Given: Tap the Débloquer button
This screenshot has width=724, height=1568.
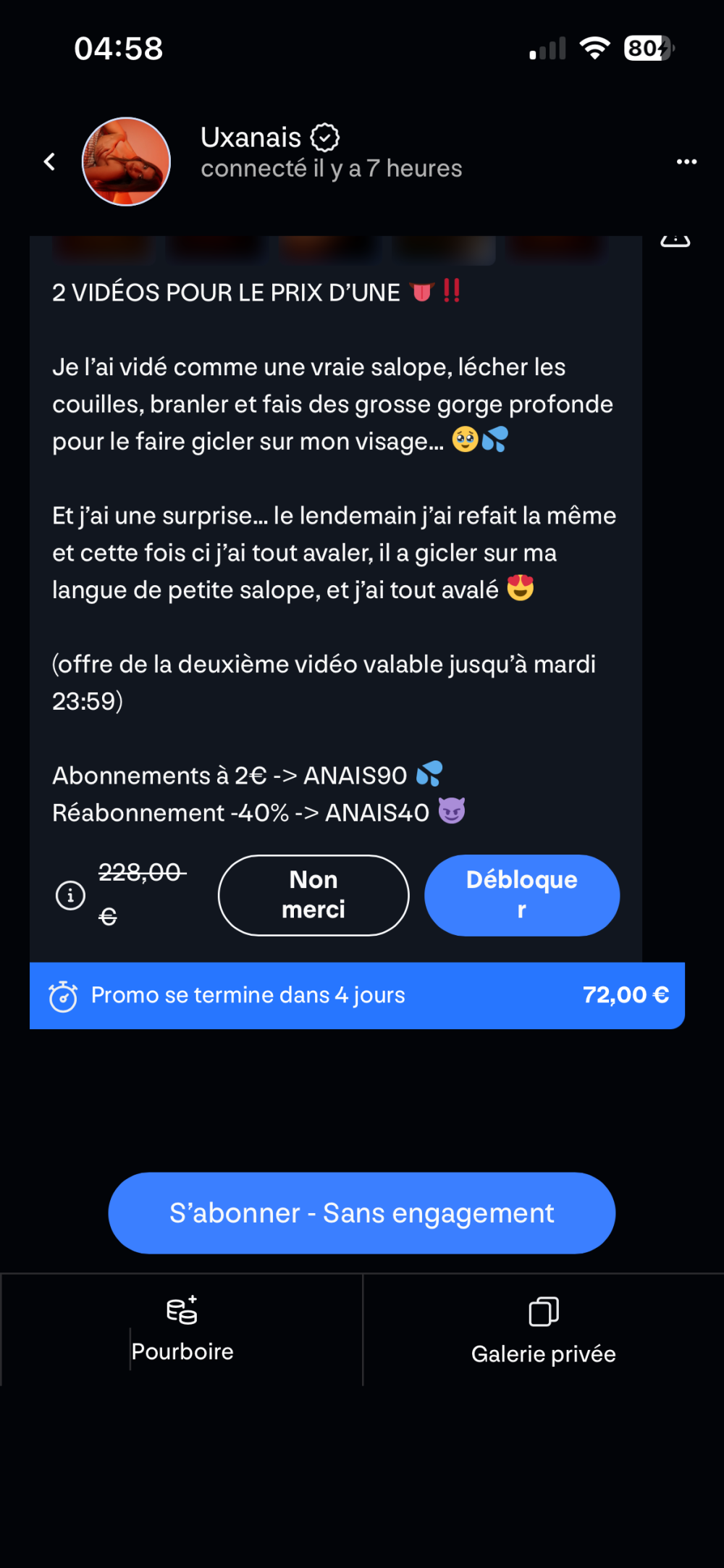Looking at the screenshot, I should (x=522, y=895).
